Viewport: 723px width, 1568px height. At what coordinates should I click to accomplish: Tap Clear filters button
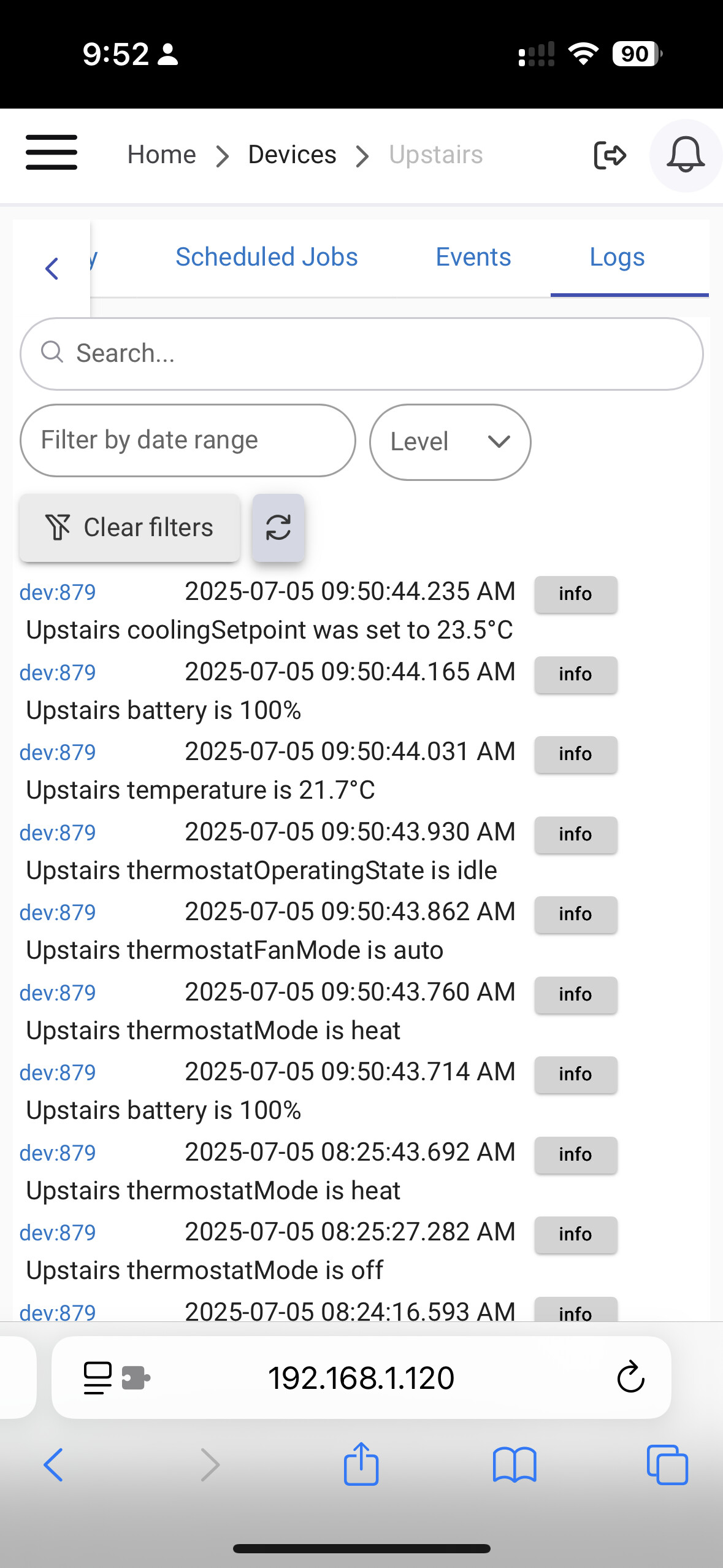(129, 528)
